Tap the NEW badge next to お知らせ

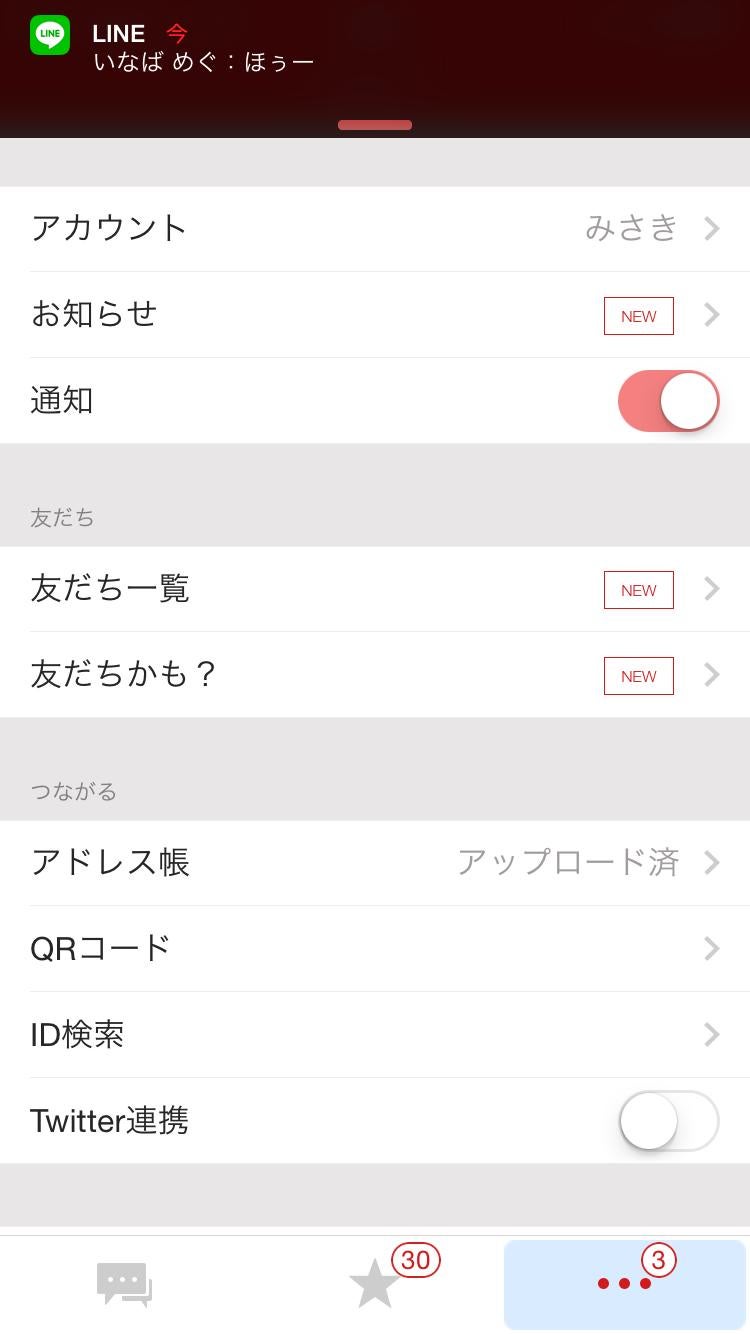click(x=638, y=315)
